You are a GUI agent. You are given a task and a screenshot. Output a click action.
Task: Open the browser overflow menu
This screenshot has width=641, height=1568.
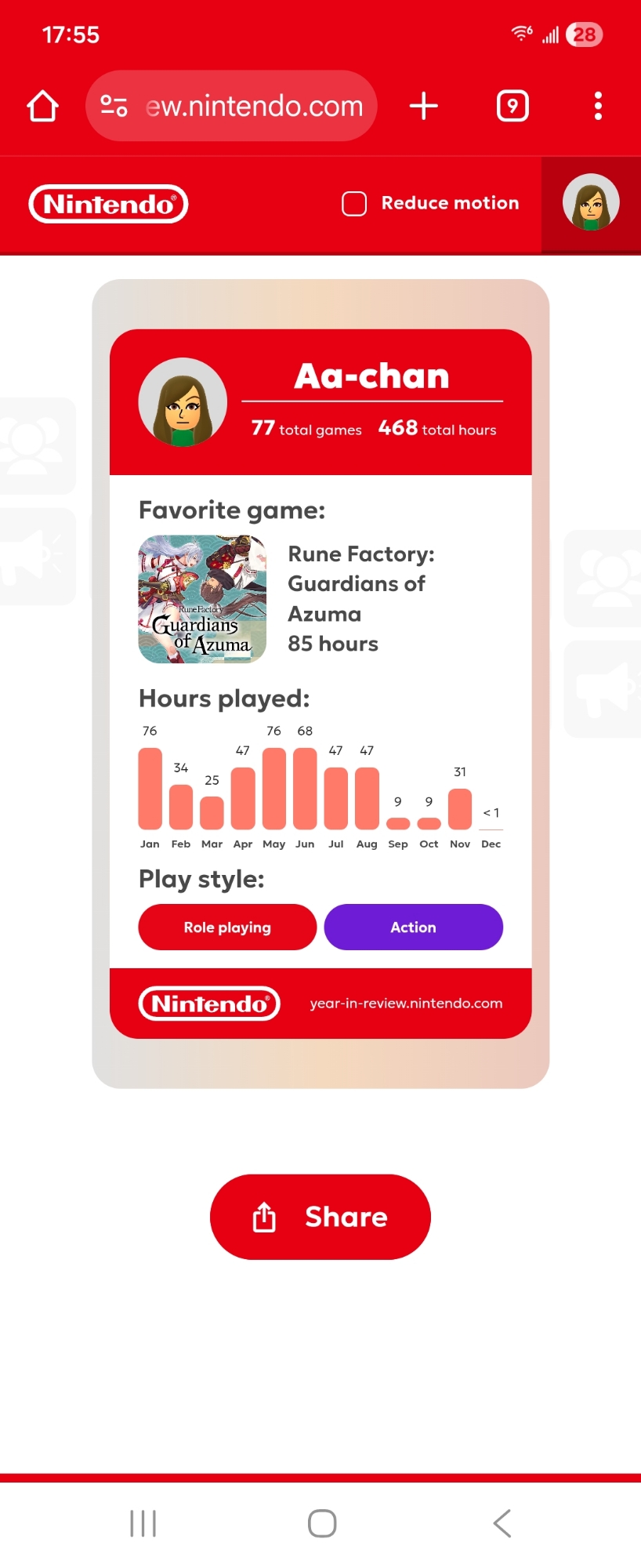598,106
